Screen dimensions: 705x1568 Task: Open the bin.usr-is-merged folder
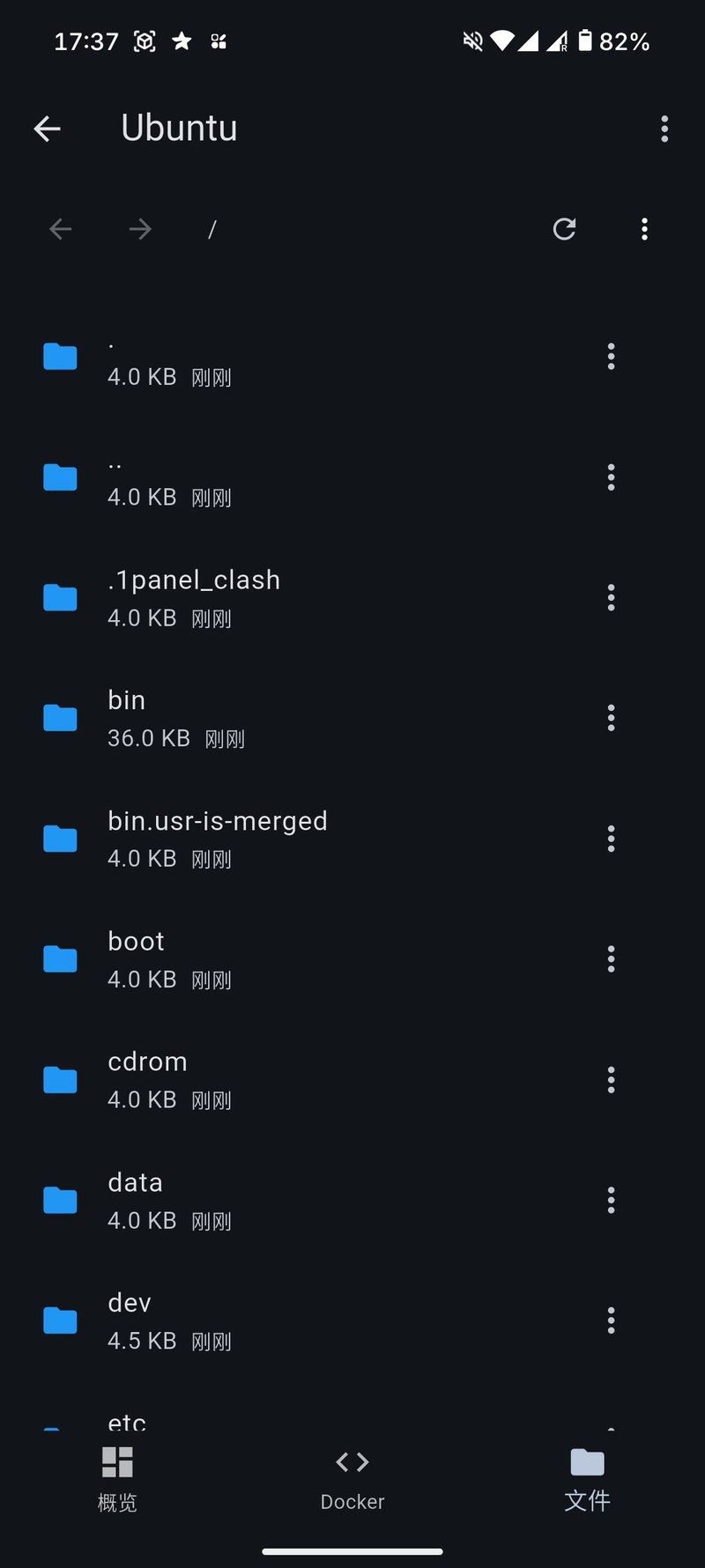pos(217,838)
